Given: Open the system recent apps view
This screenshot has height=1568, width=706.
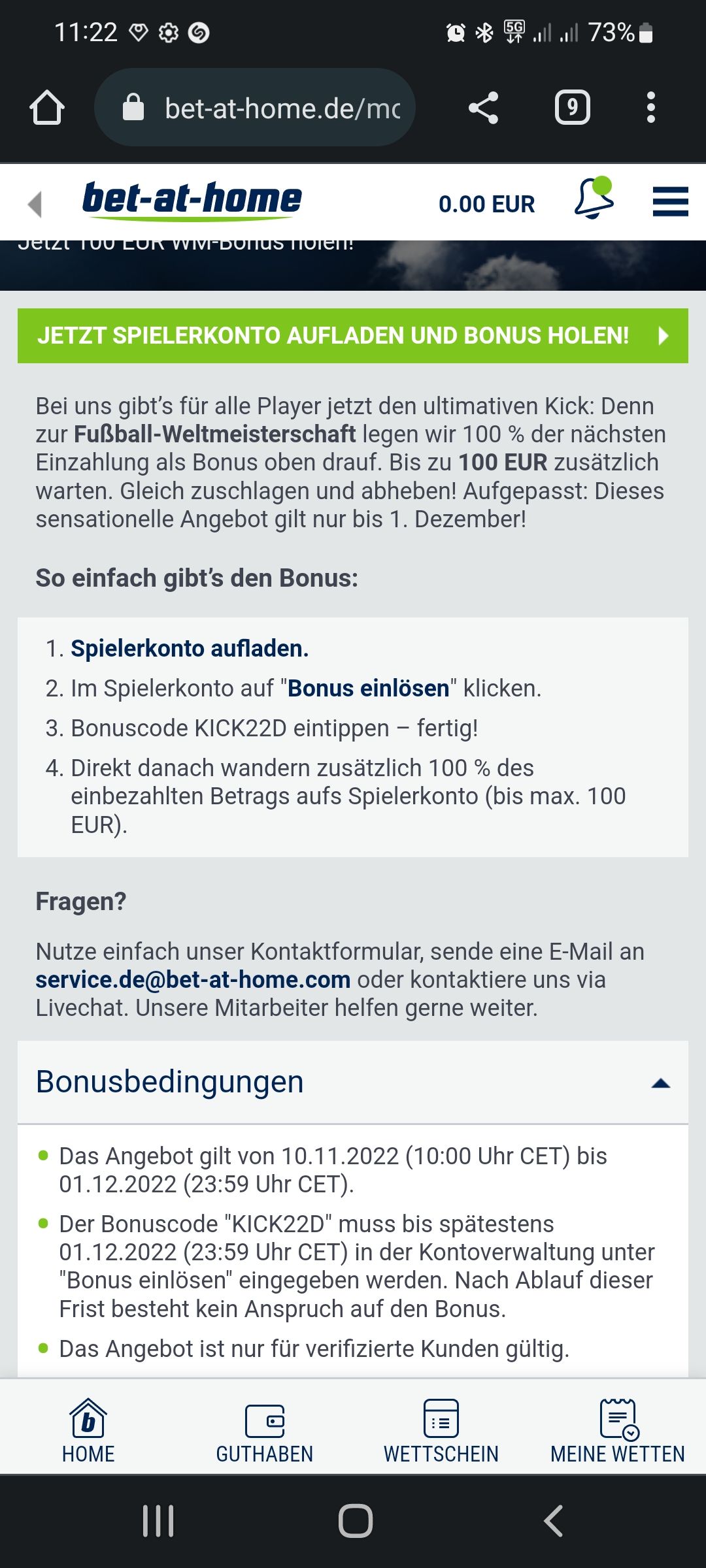Looking at the screenshot, I should point(158,1521).
